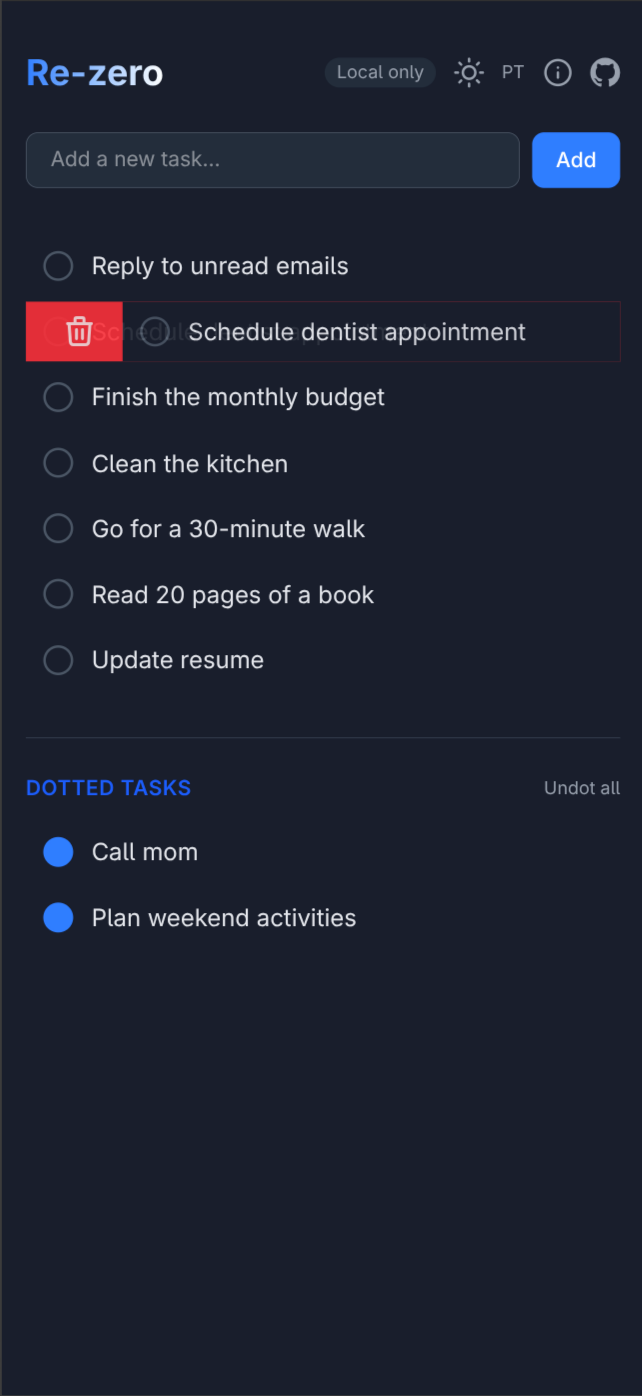The height and width of the screenshot is (1396, 642).
Task: Dot the Update resume task
Action: click(x=59, y=660)
